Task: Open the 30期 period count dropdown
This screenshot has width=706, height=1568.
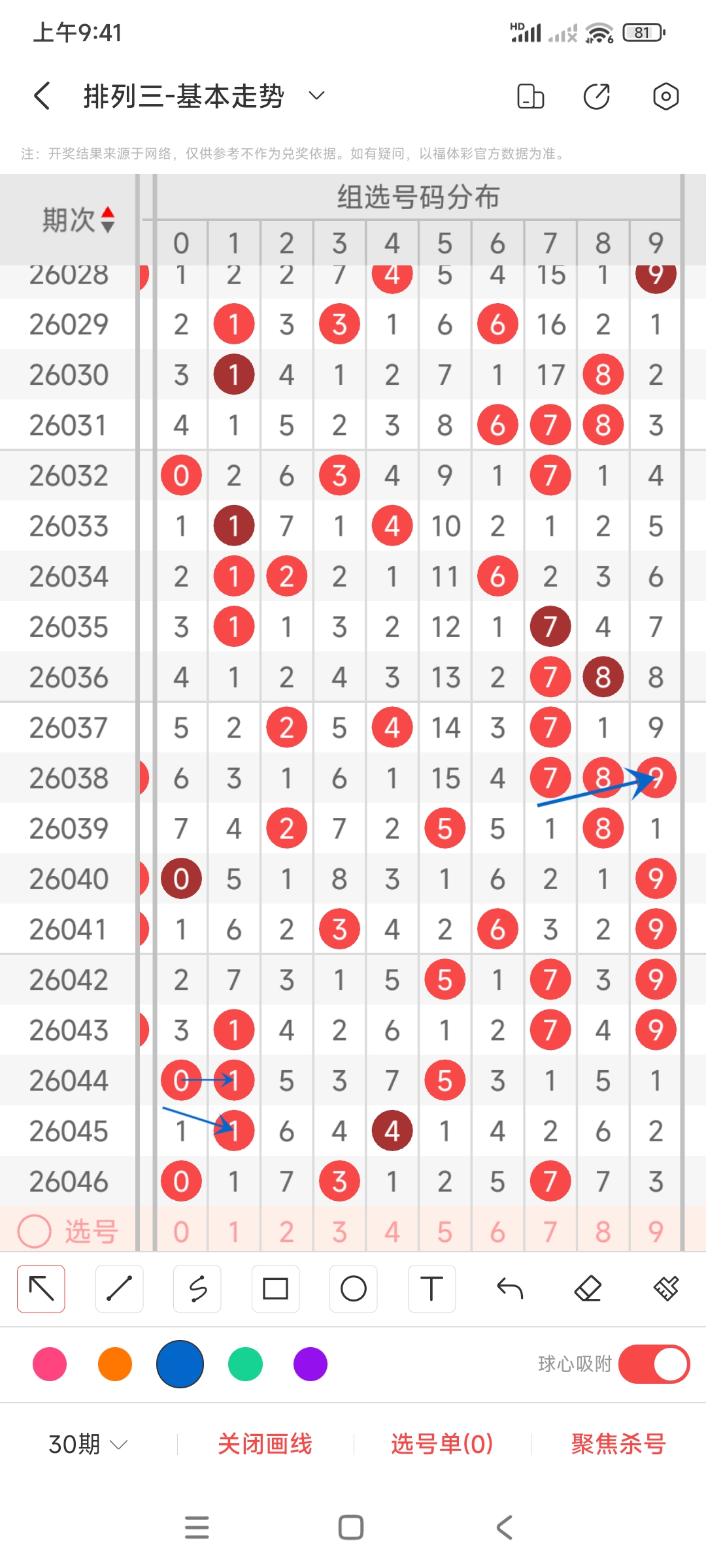Action: point(88,1444)
